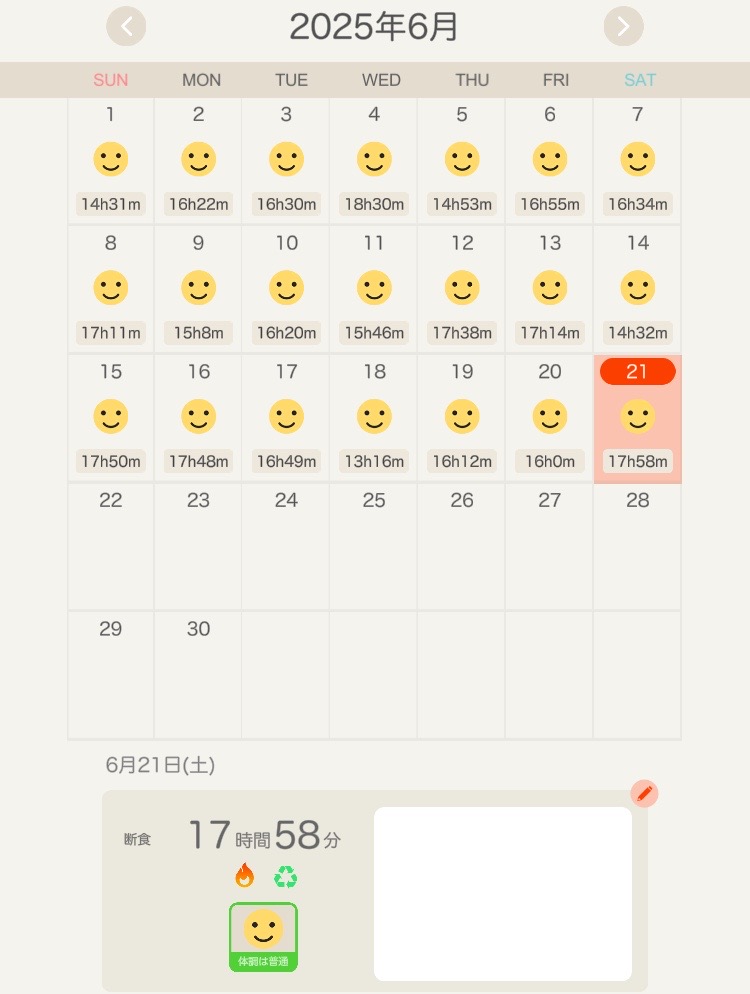Select highlighted June 21 date
Viewport: 750px width, 994px height.
coord(637,418)
